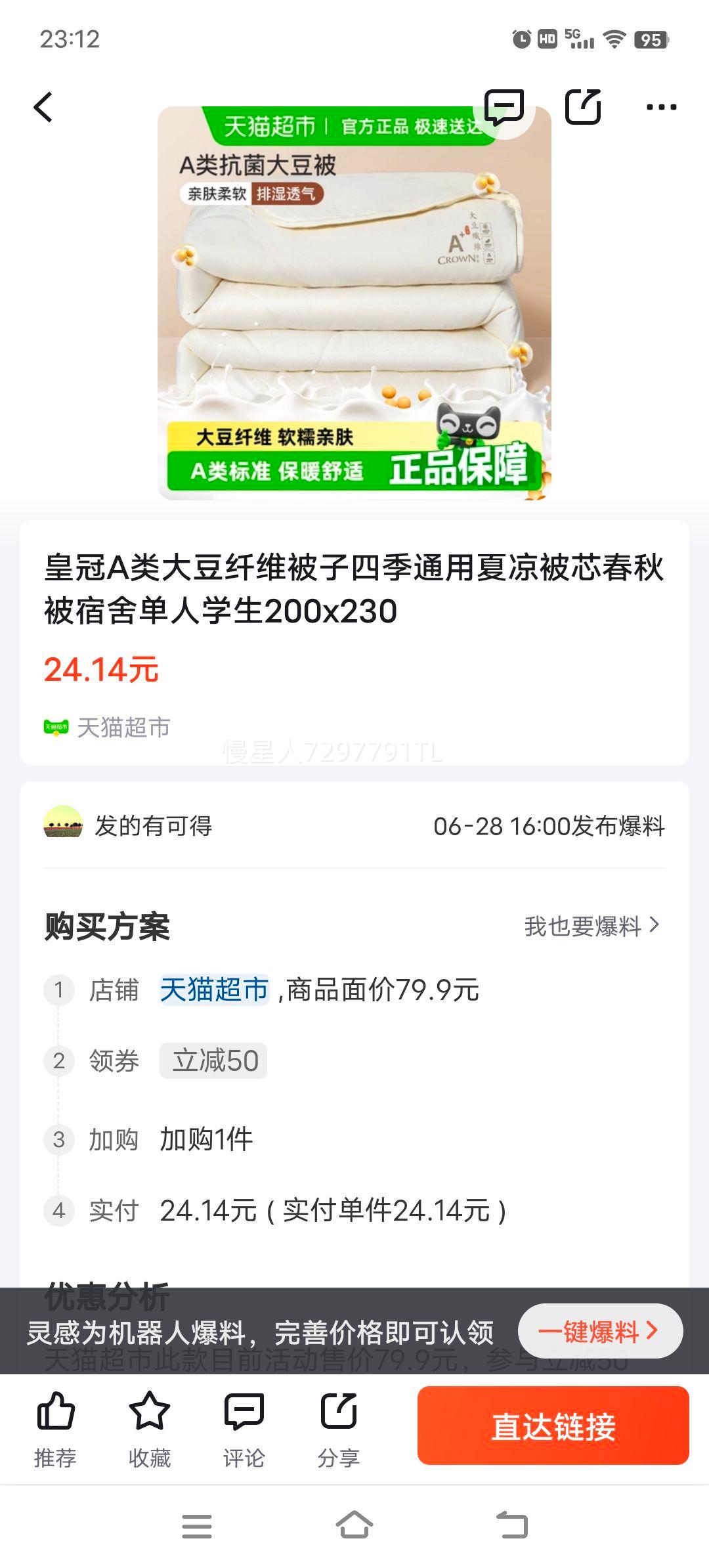Image resolution: width=709 pixels, height=1568 pixels.
Task: Tap 一键爆料 button in banner
Action: 599,1331
